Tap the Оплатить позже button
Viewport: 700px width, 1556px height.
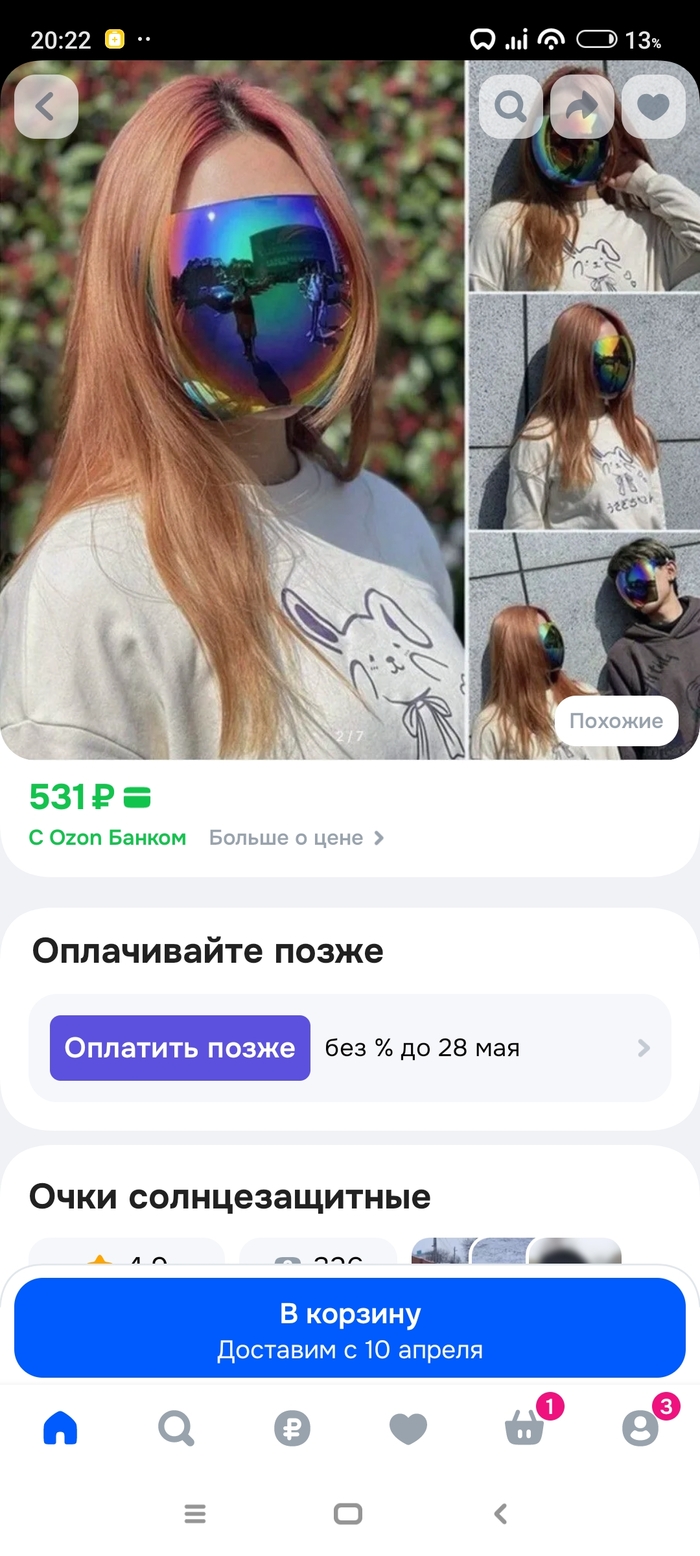pos(180,1048)
